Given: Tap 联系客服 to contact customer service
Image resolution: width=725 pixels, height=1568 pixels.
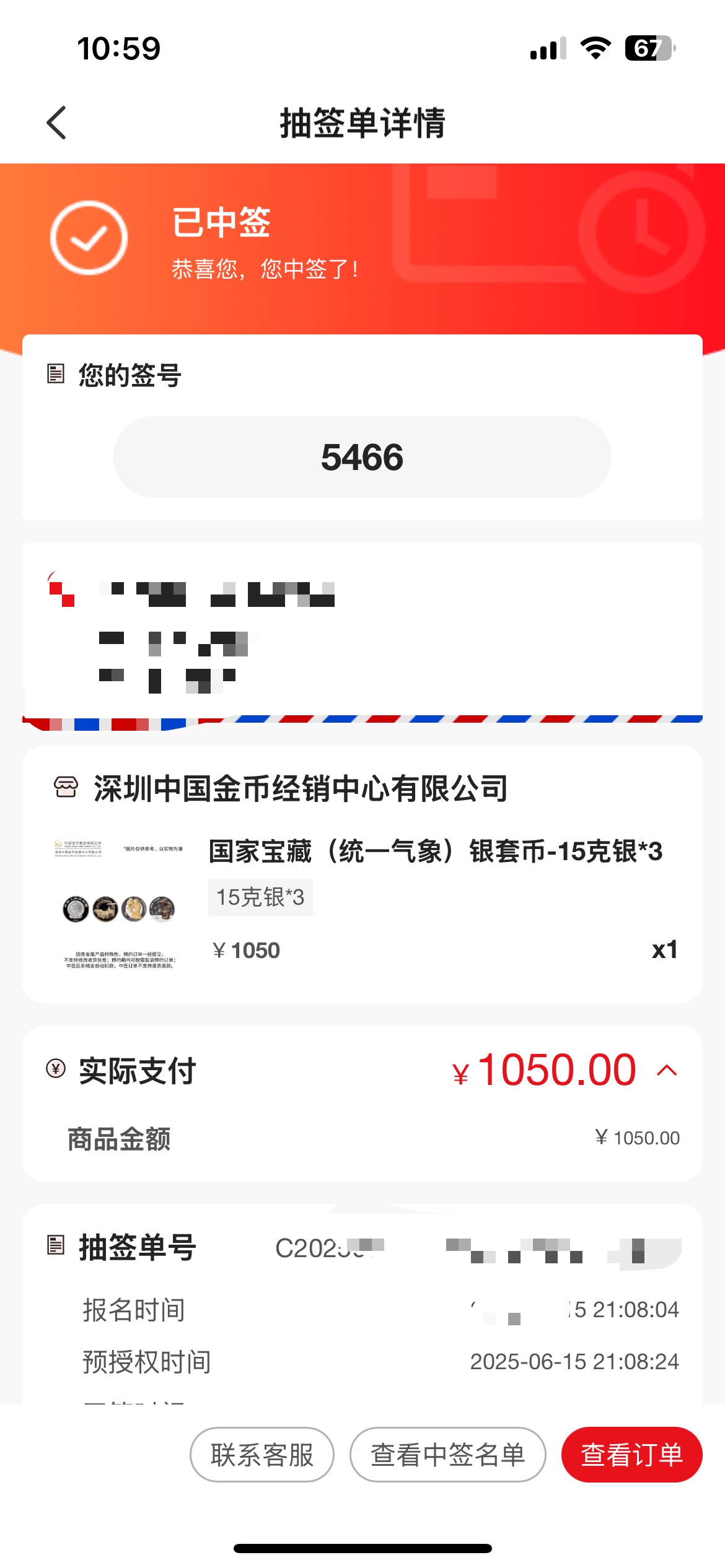Looking at the screenshot, I should pos(261,1454).
